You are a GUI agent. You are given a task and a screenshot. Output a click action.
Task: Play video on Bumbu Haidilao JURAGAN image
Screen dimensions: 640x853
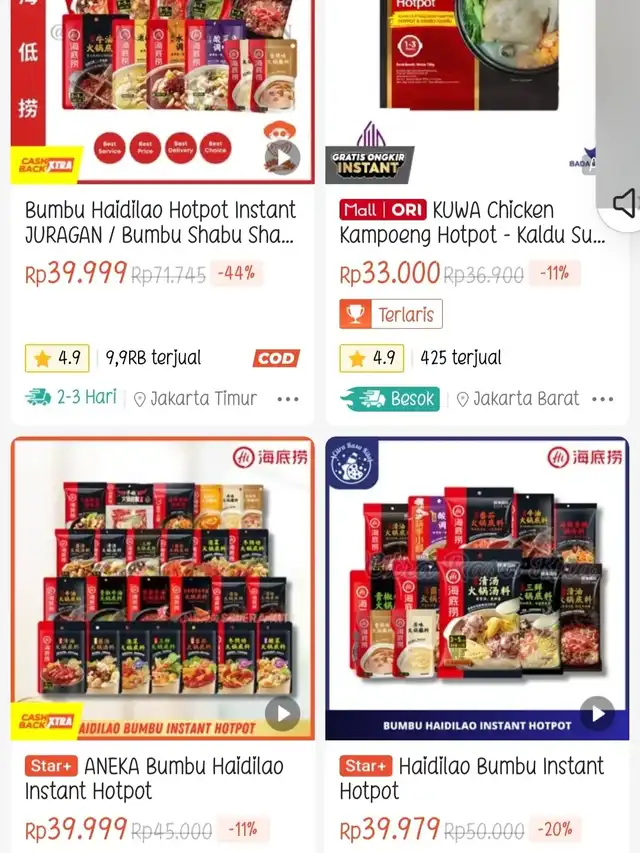point(283,158)
